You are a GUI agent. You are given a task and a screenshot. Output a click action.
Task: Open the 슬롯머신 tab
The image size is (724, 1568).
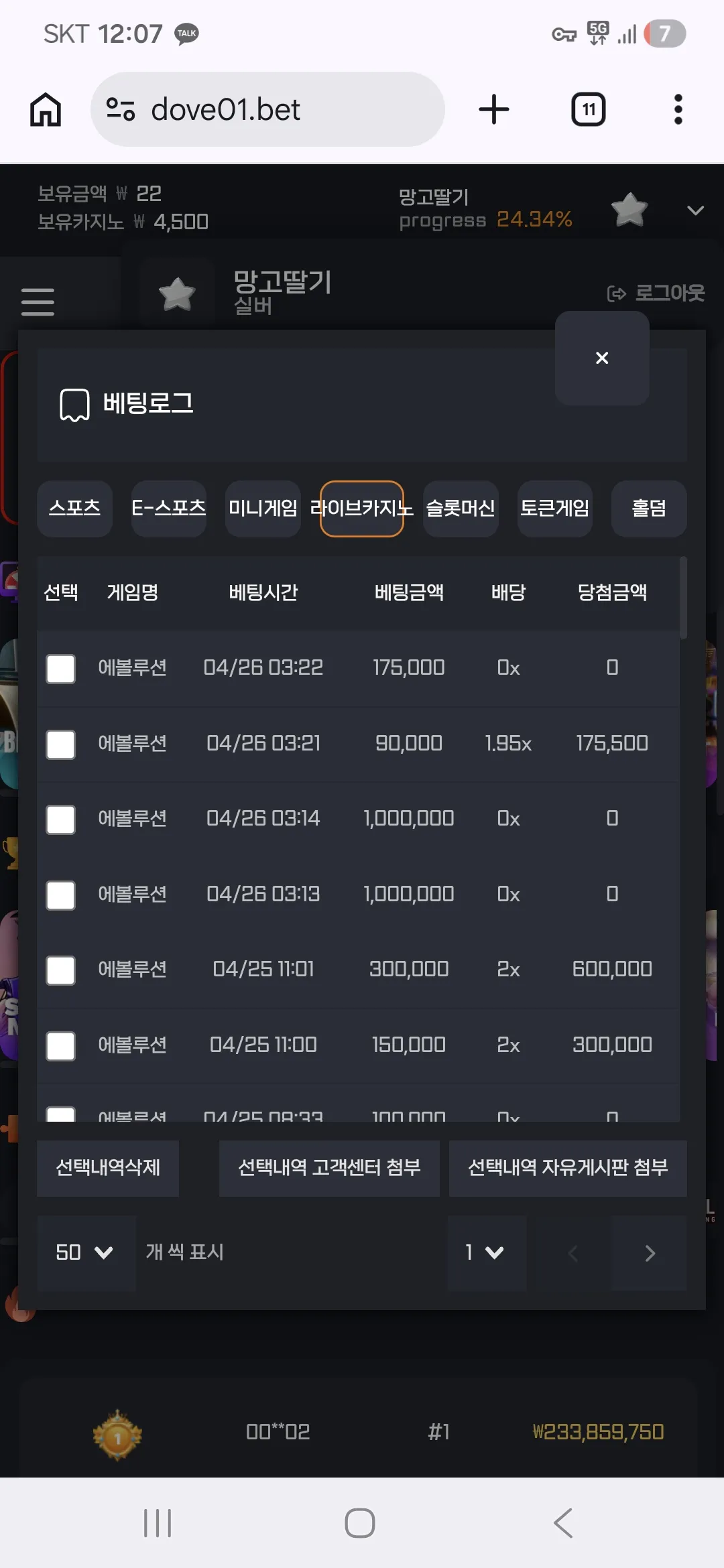point(461,509)
